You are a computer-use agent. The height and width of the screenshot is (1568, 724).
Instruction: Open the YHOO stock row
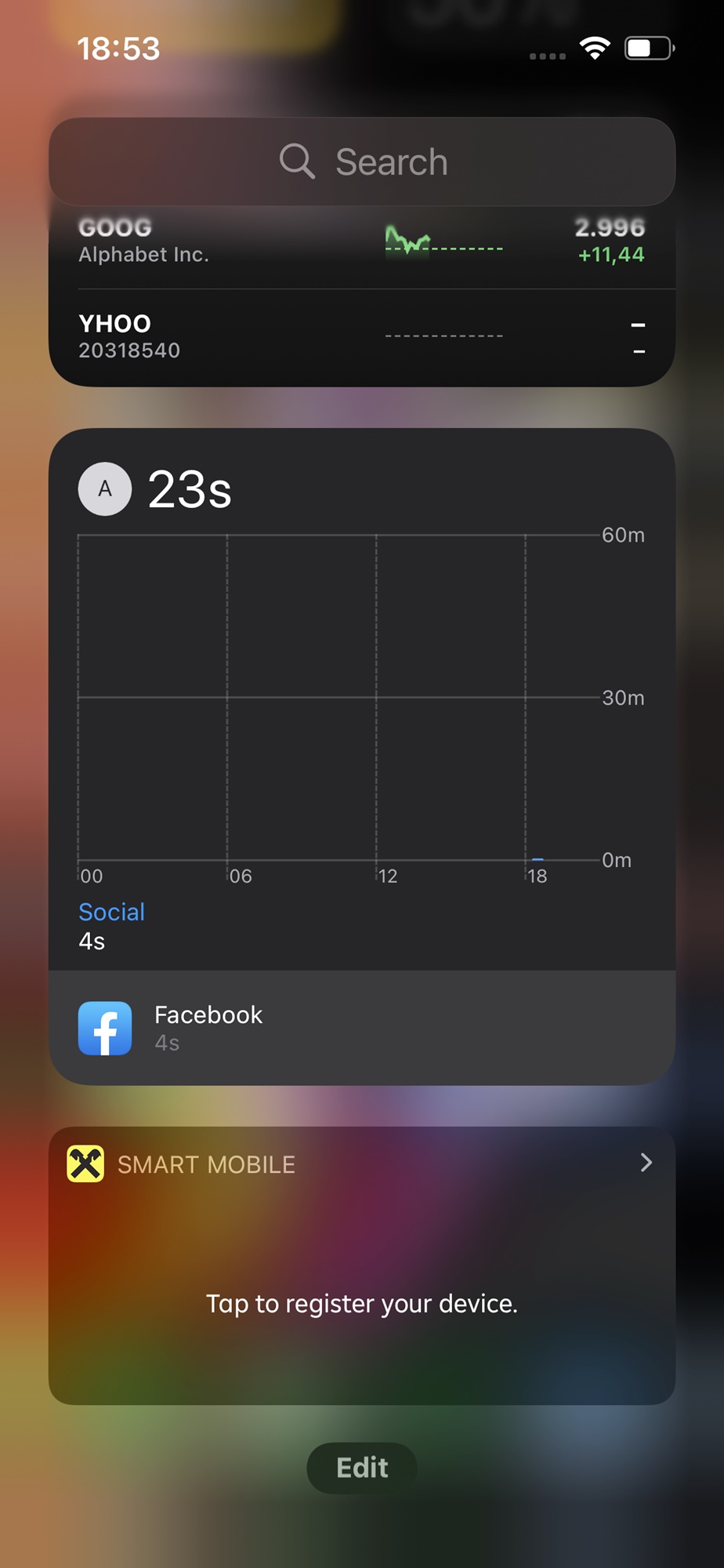coord(362,337)
